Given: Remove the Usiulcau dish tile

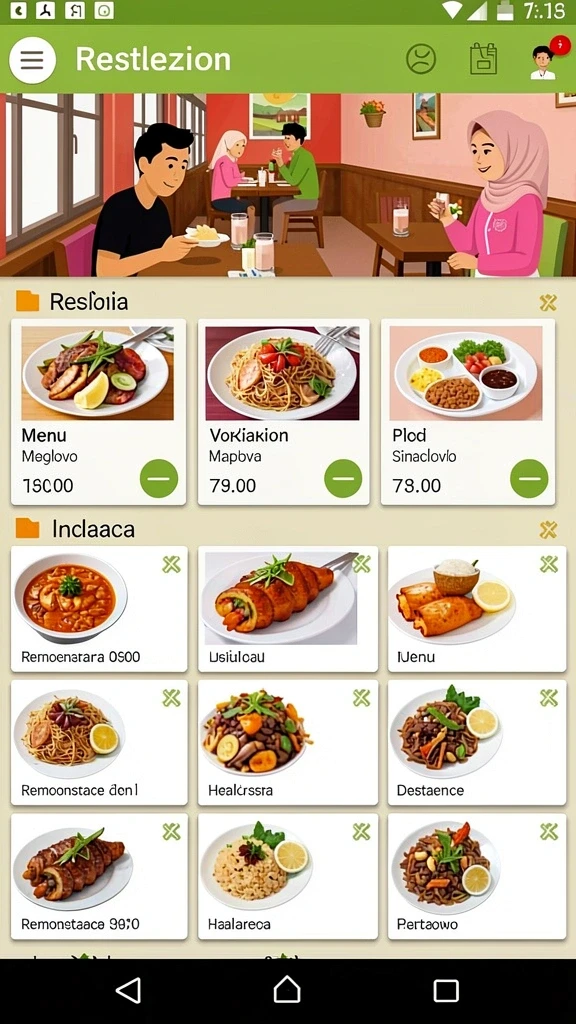Looking at the screenshot, I should (x=361, y=564).
